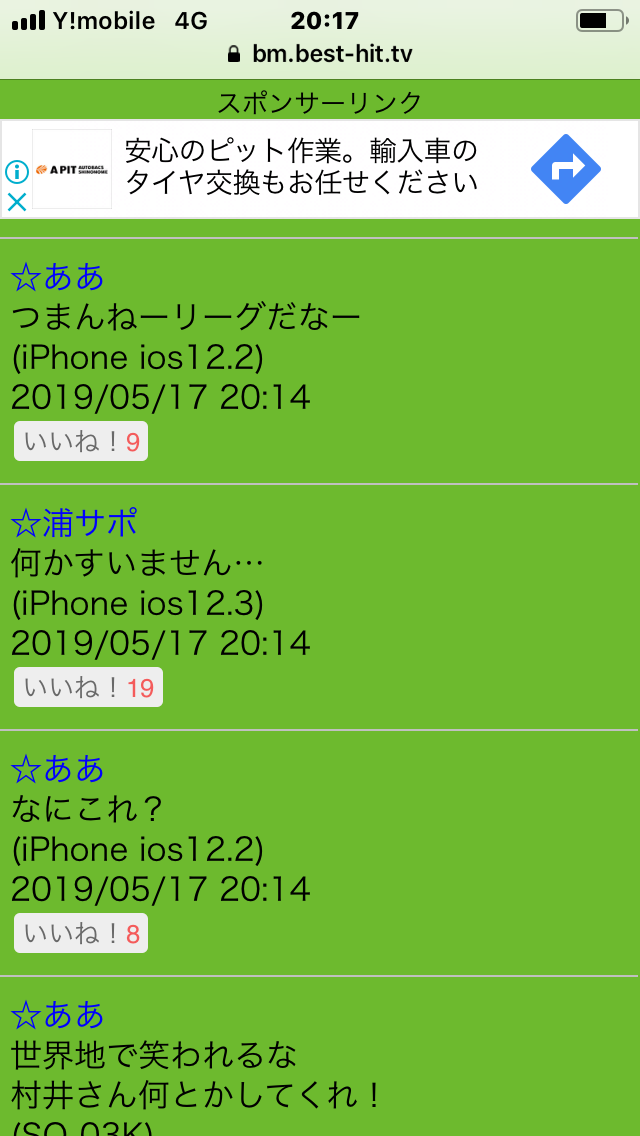The height and width of the screenshot is (1136, 640).
Task: Open the tire exchange ad banner
Action: [300, 168]
